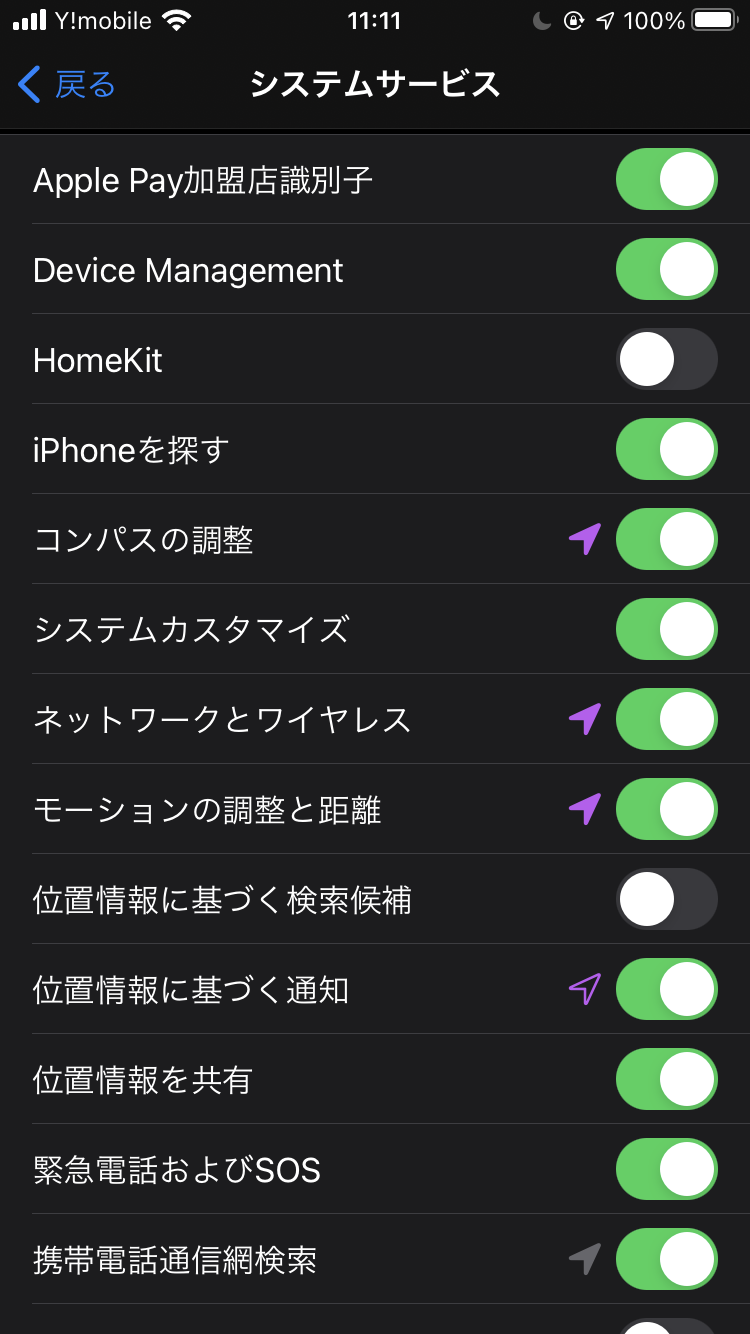Viewport: 750px width, 1334px height.
Task: Toggle off 緊急電話およびSOS
Action: click(666, 1170)
